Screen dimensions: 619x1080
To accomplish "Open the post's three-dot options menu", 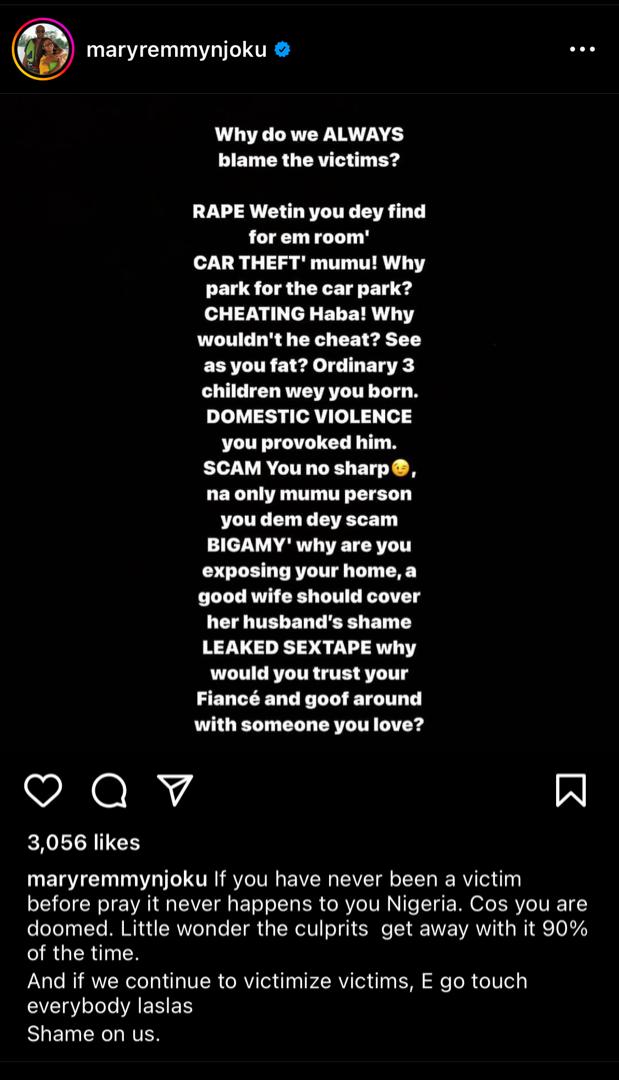I will click(582, 49).
